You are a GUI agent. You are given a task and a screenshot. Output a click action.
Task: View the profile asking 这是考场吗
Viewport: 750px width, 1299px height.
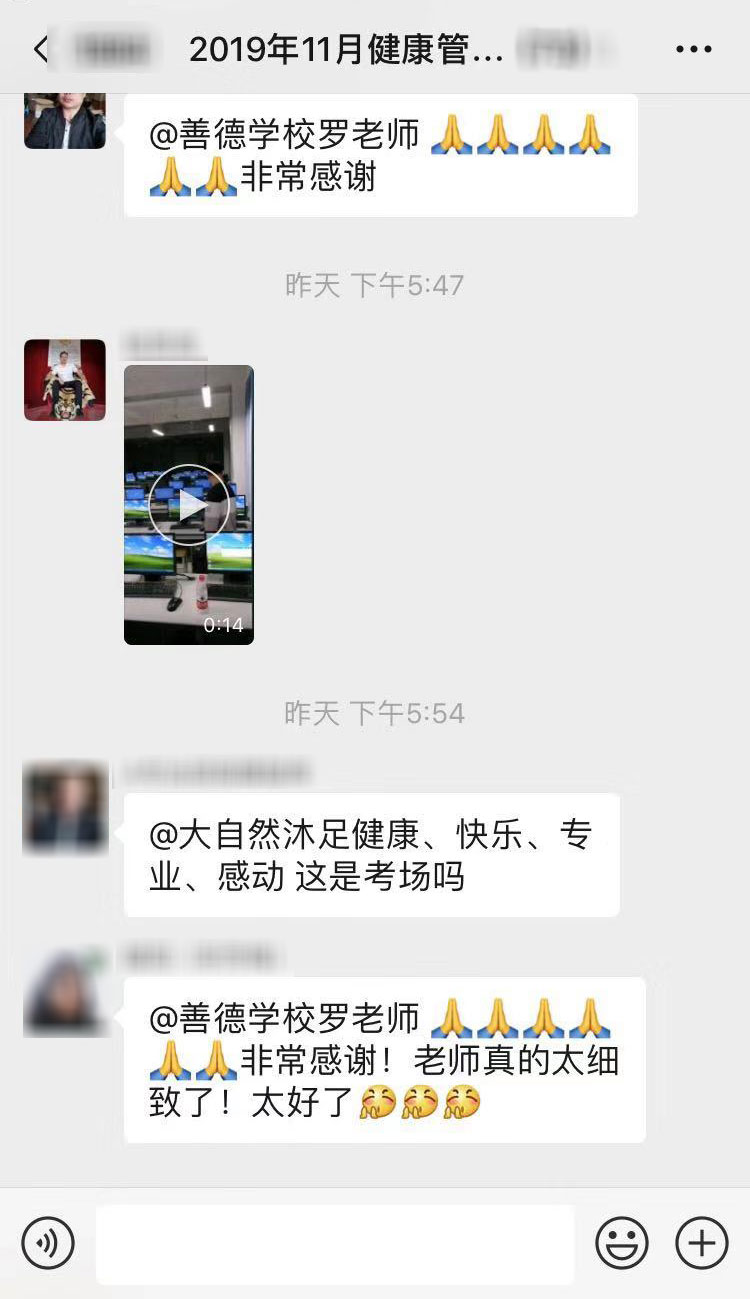point(65,808)
